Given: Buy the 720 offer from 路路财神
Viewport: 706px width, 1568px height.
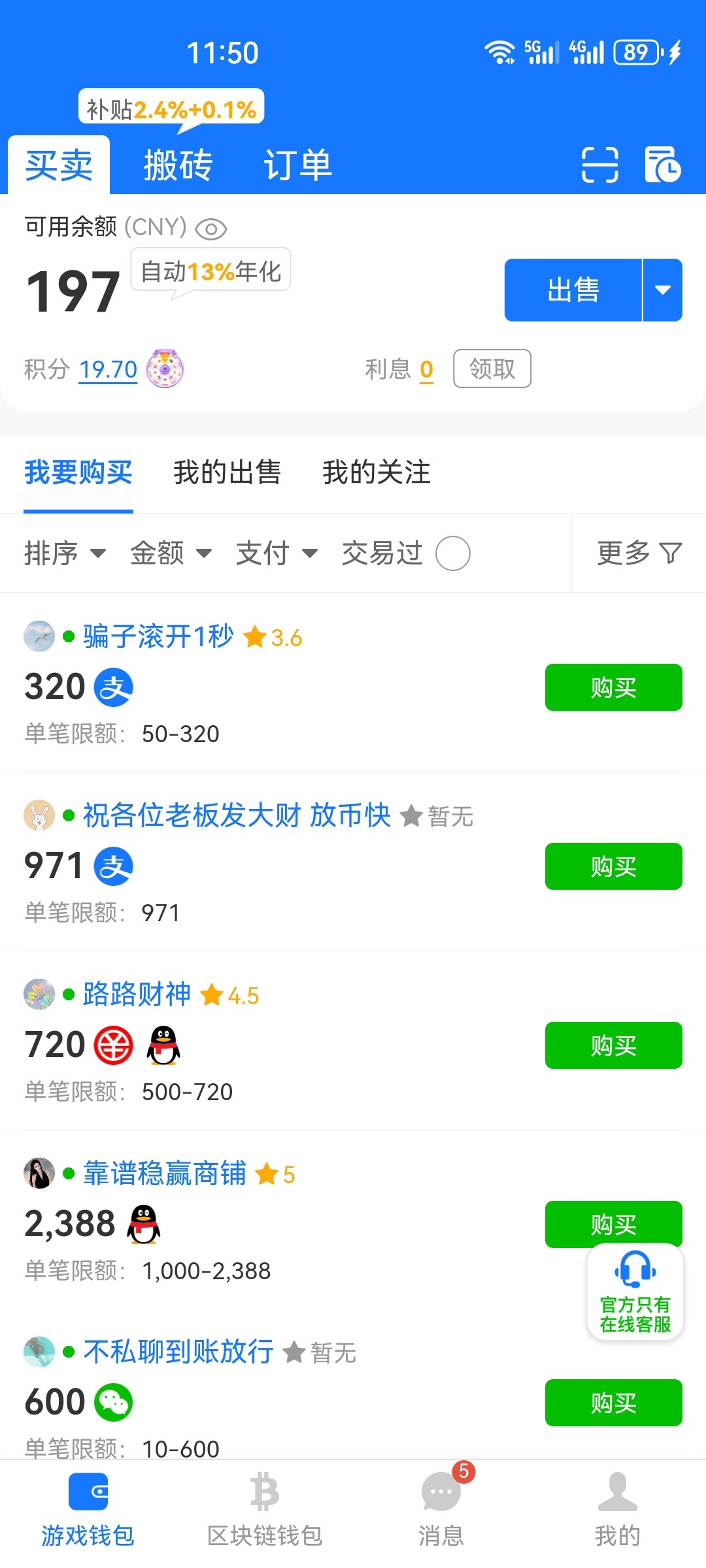Looking at the screenshot, I should (613, 1045).
